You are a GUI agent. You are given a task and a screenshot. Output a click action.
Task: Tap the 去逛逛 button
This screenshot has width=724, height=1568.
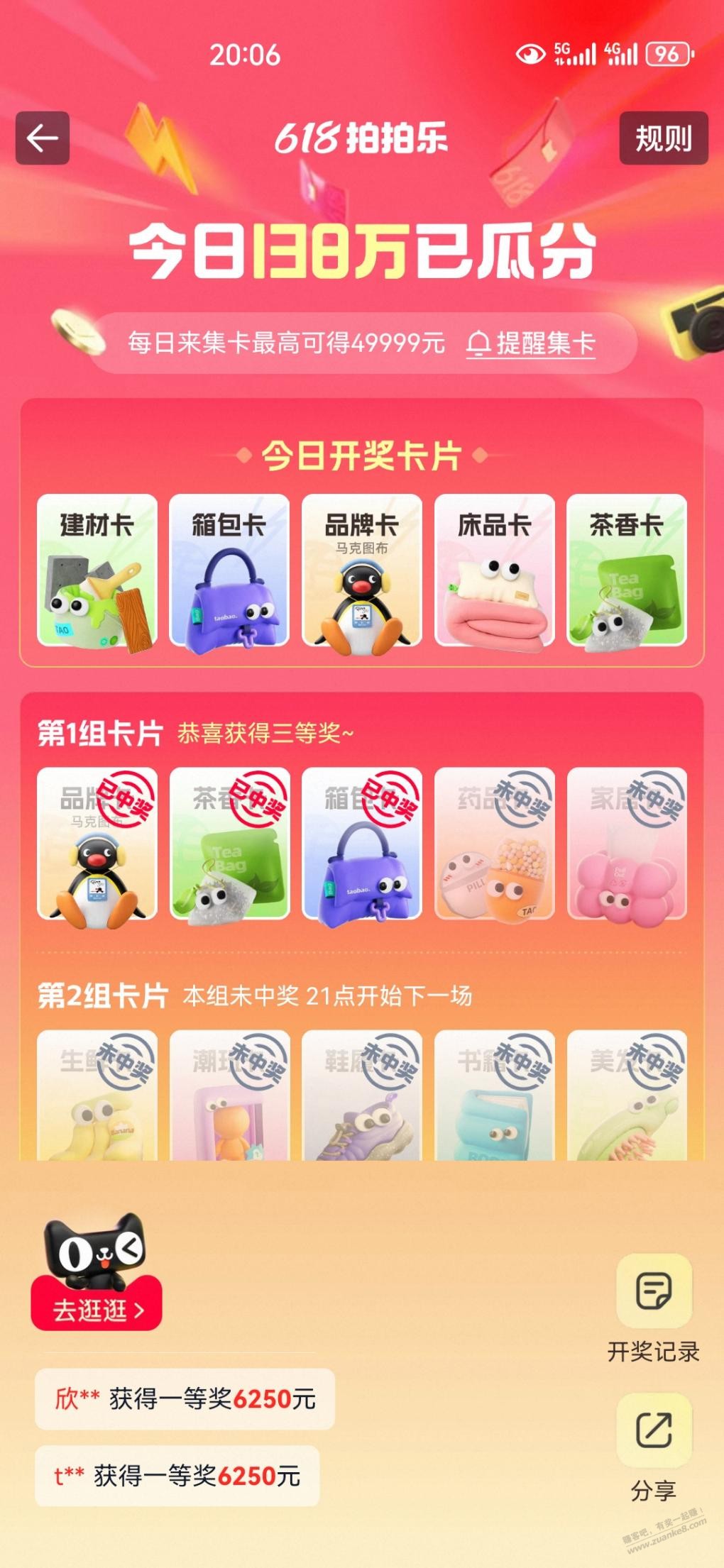tap(97, 1310)
